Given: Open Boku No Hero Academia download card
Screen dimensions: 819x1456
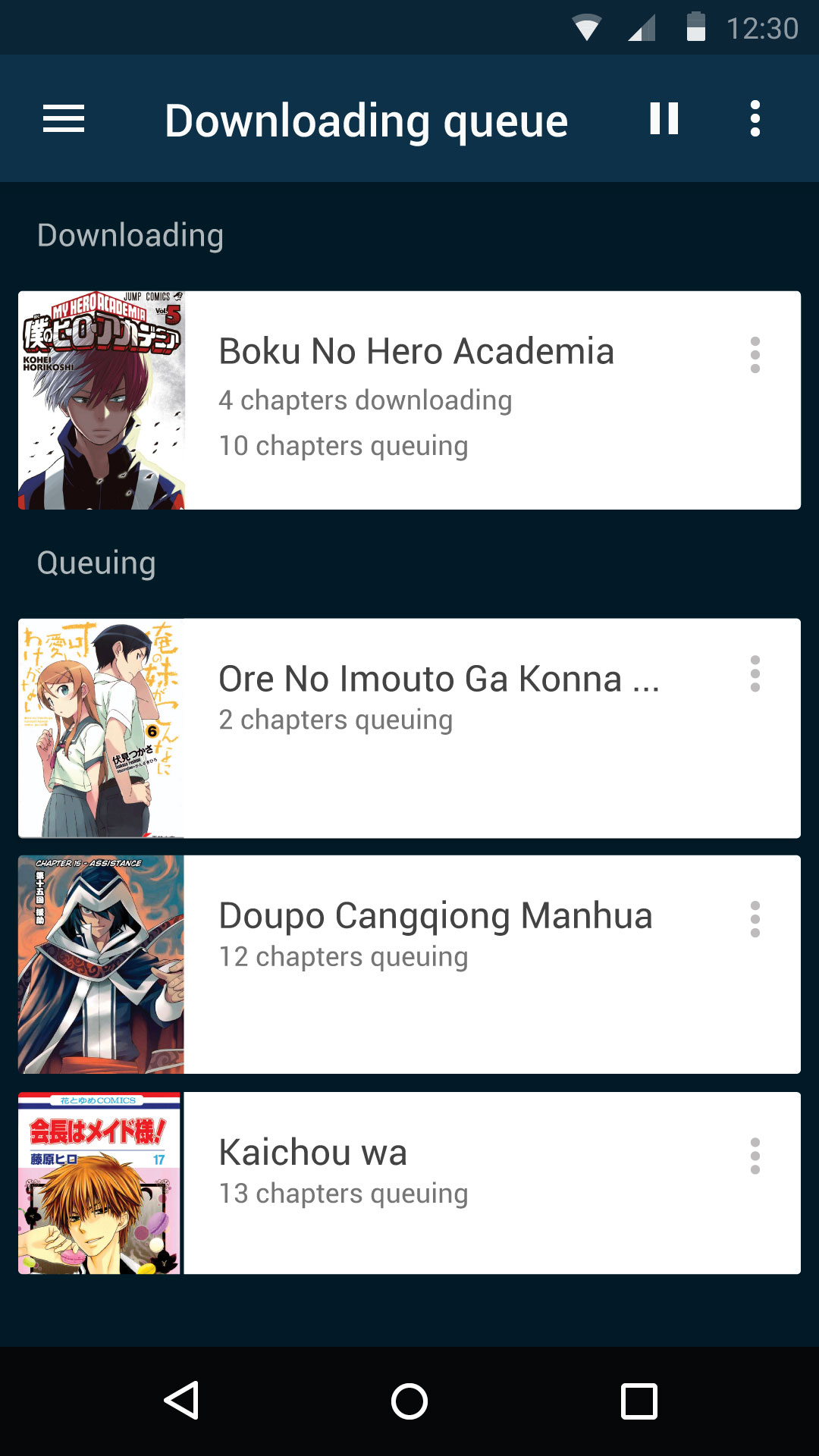Looking at the screenshot, I should (x=455, y=400).
